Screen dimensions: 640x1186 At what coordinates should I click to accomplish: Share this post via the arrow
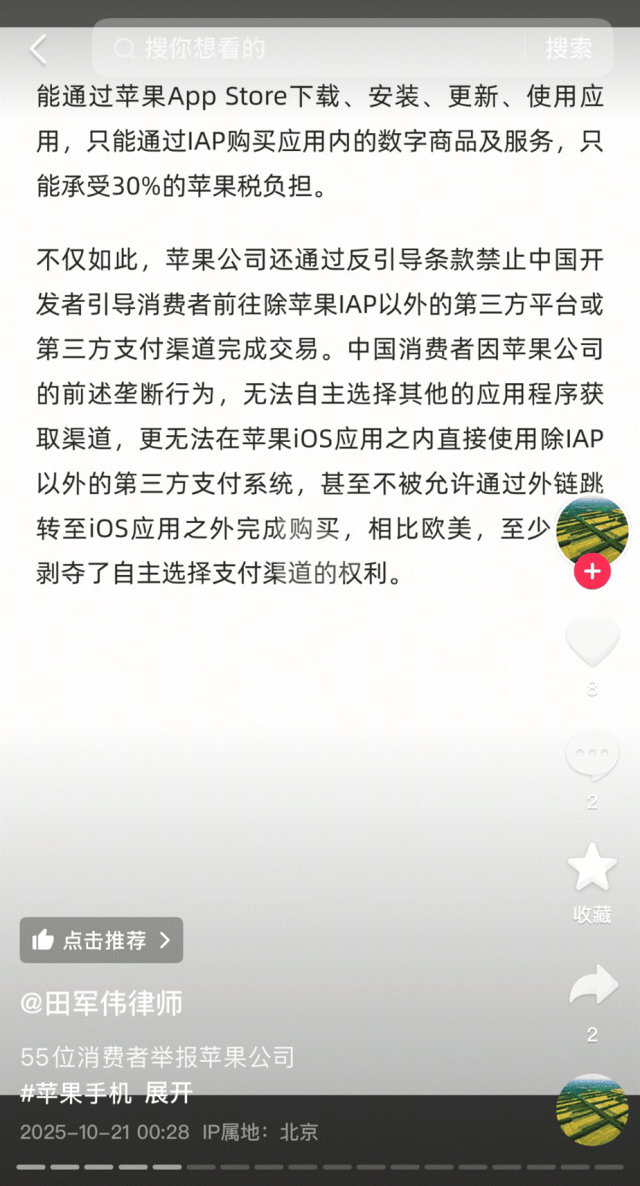pos(593,986)
